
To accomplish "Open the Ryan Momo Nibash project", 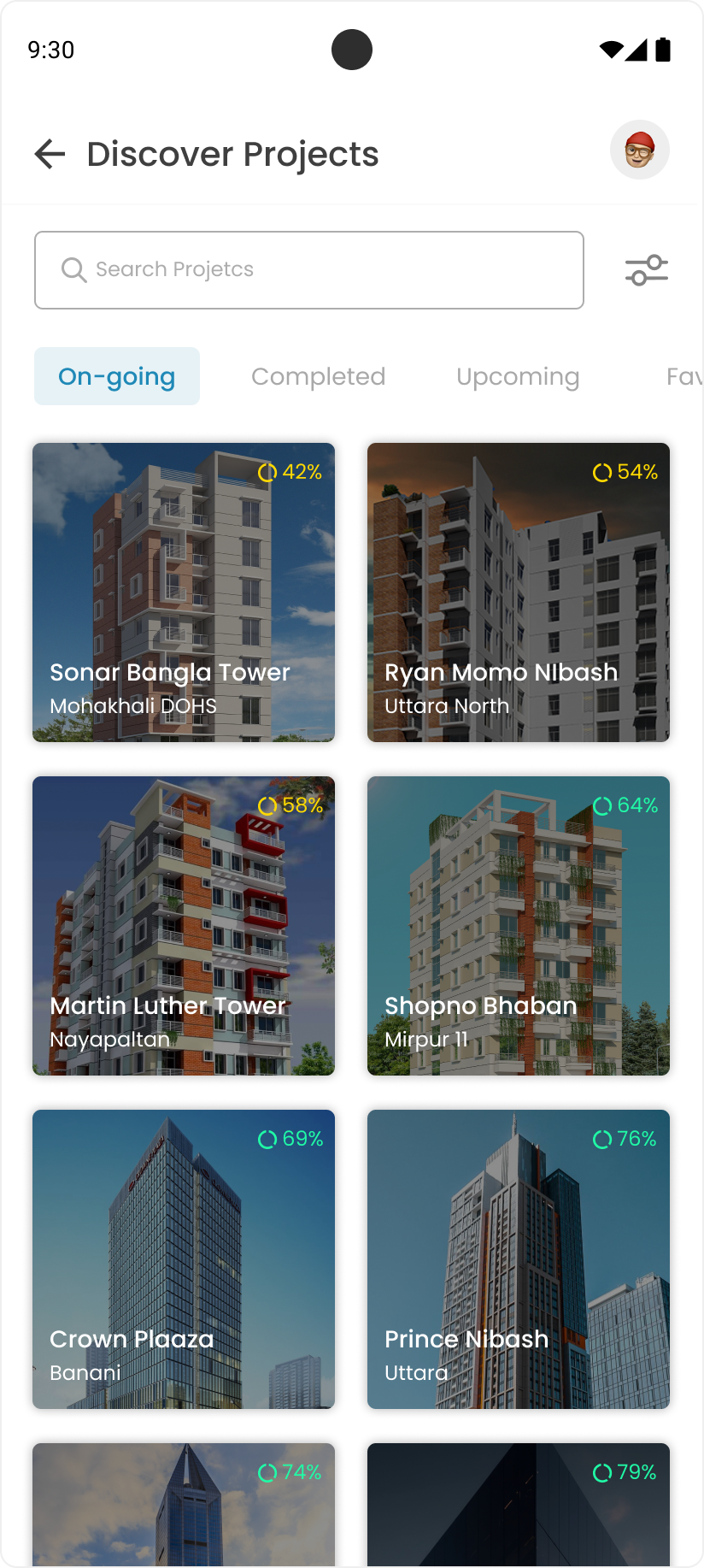I will coord(519,592).
